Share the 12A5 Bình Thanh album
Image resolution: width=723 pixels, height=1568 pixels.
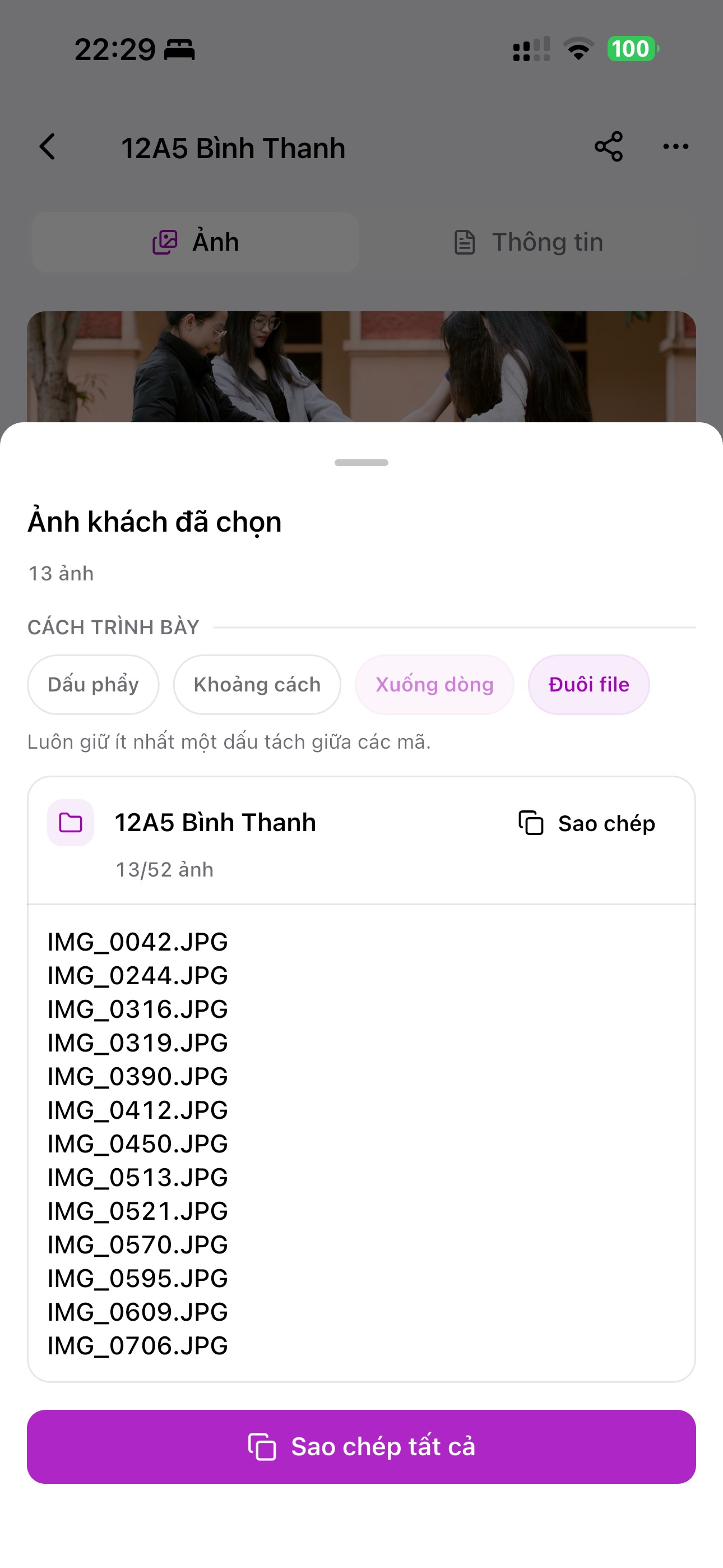[609, 147]
